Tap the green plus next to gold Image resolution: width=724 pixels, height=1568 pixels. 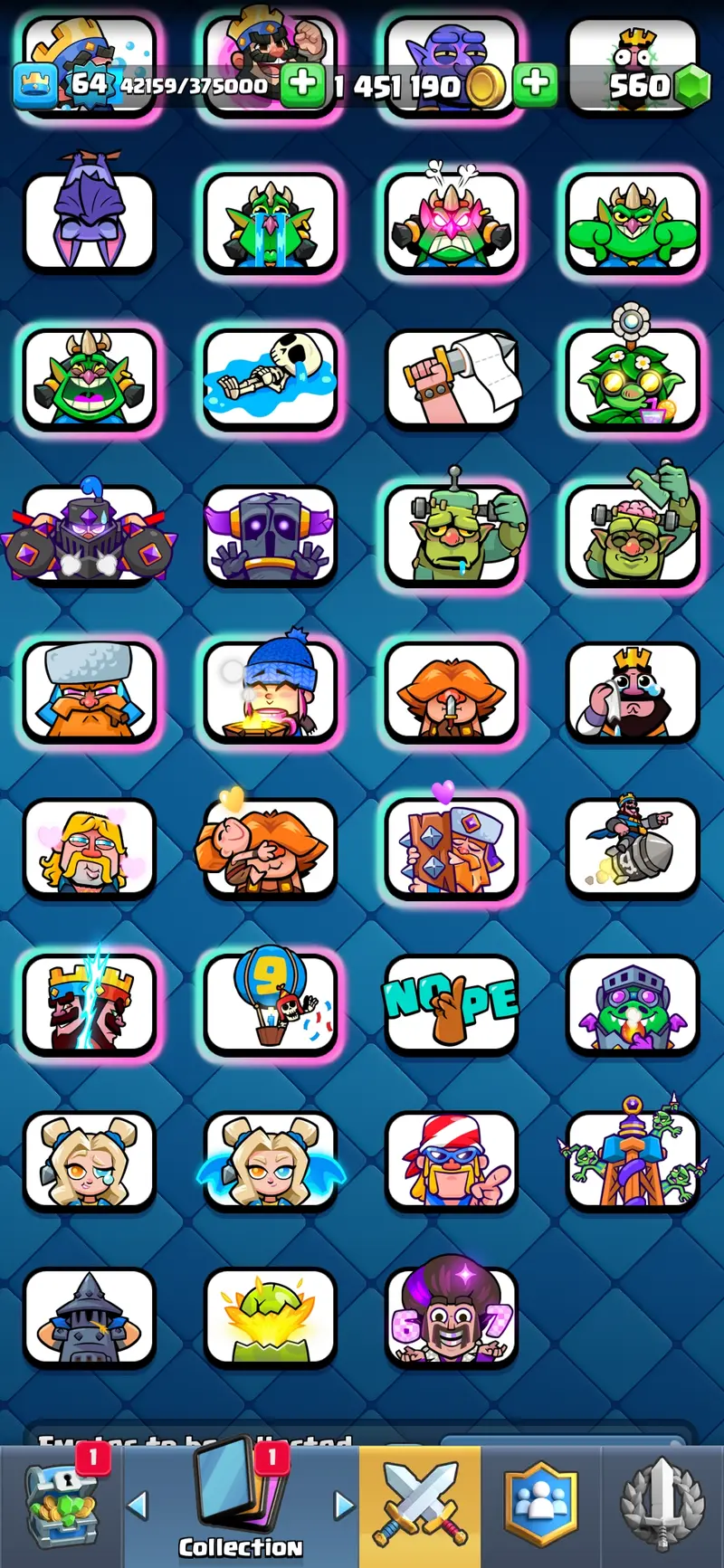tap(535, 84)
